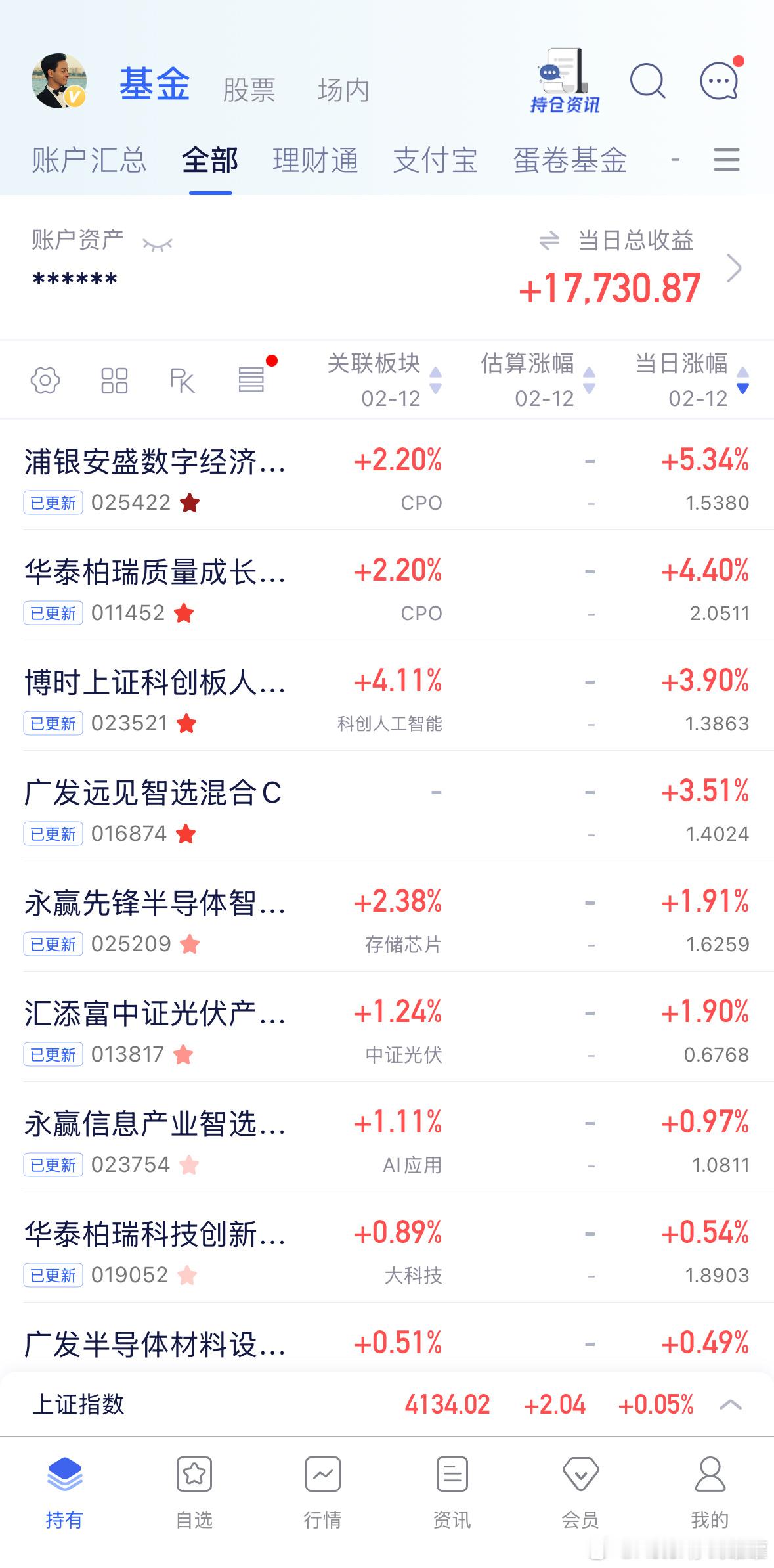This screenshot has width=774, height=1568.
Task: Switch to grid view layout
Action: (115, 380)
